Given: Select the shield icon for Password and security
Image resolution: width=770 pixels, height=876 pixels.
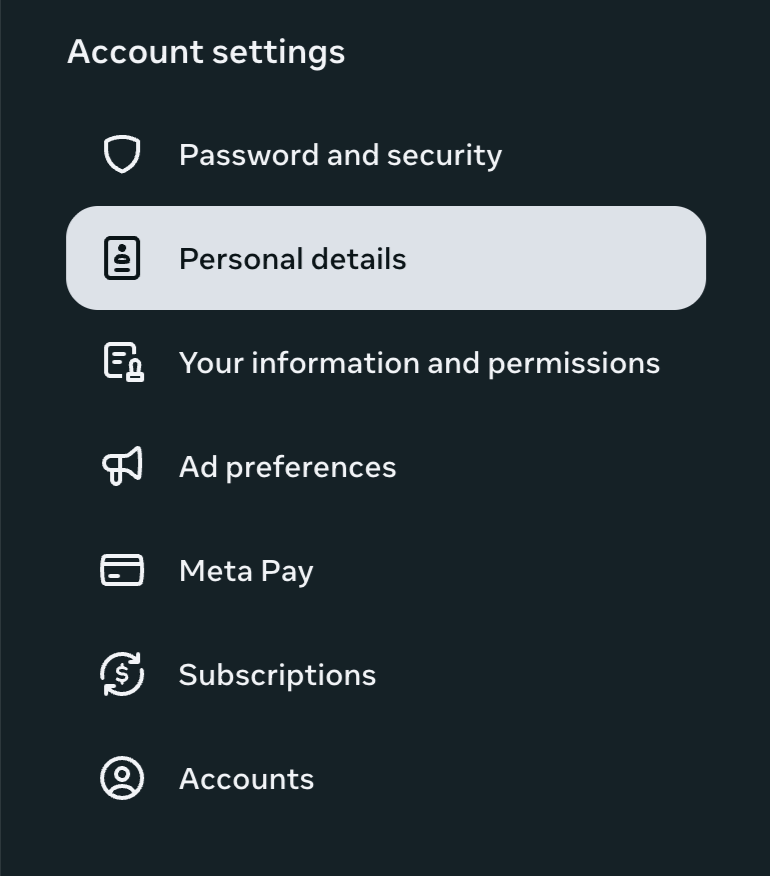Looking at the screenshot, I should [x=122, y=154].
